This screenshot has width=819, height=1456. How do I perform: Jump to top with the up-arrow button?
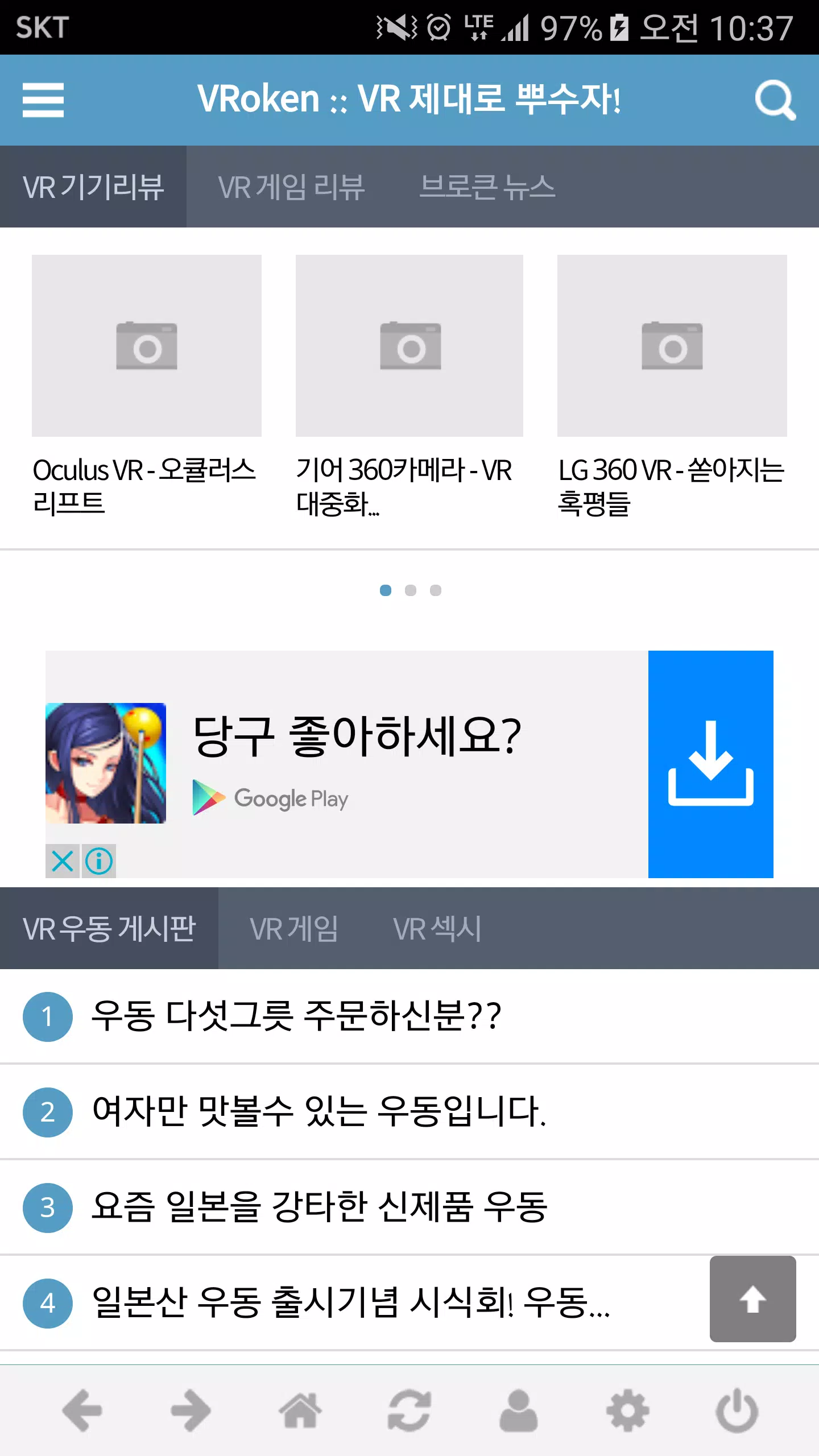click(x=752, y=1300)
